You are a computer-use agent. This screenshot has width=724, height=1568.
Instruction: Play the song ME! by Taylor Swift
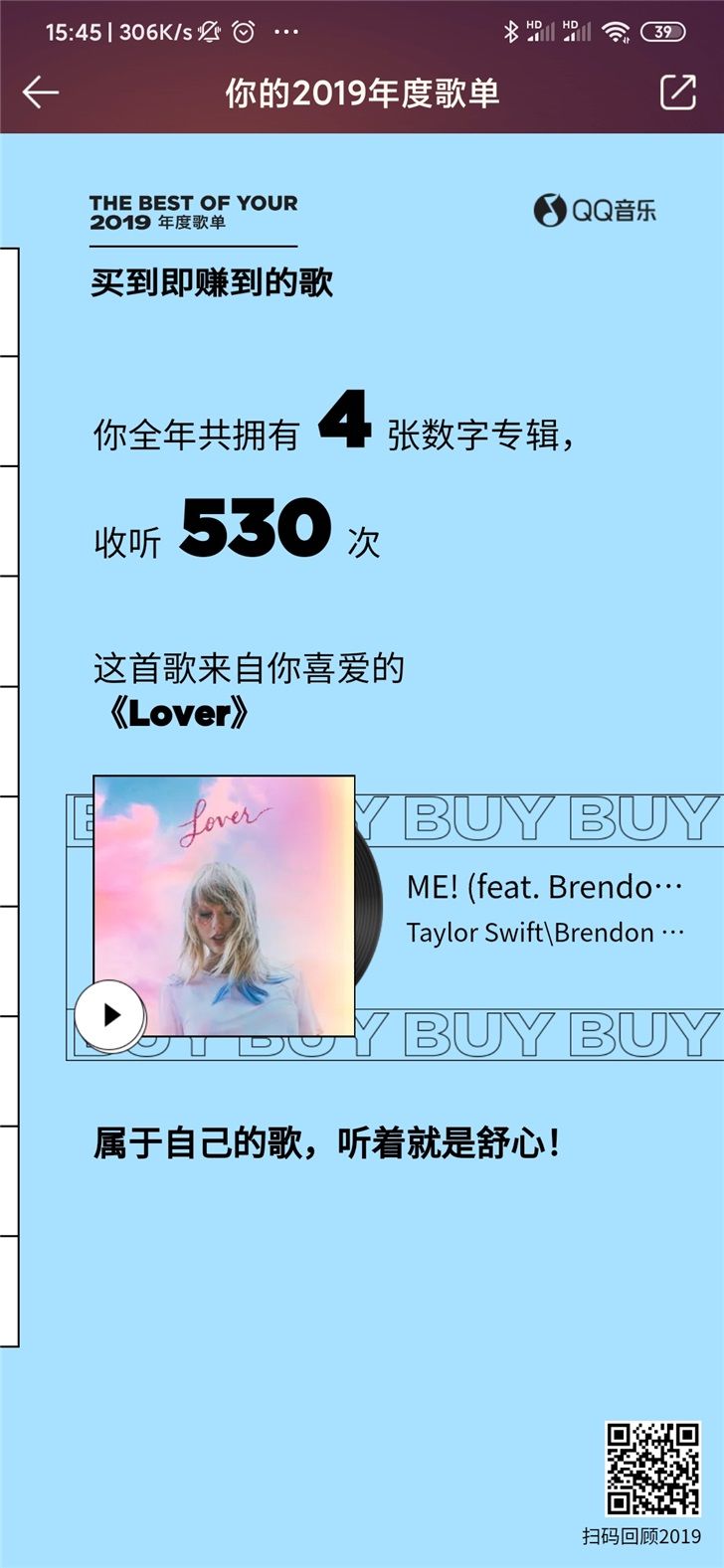click(110, 1014)
